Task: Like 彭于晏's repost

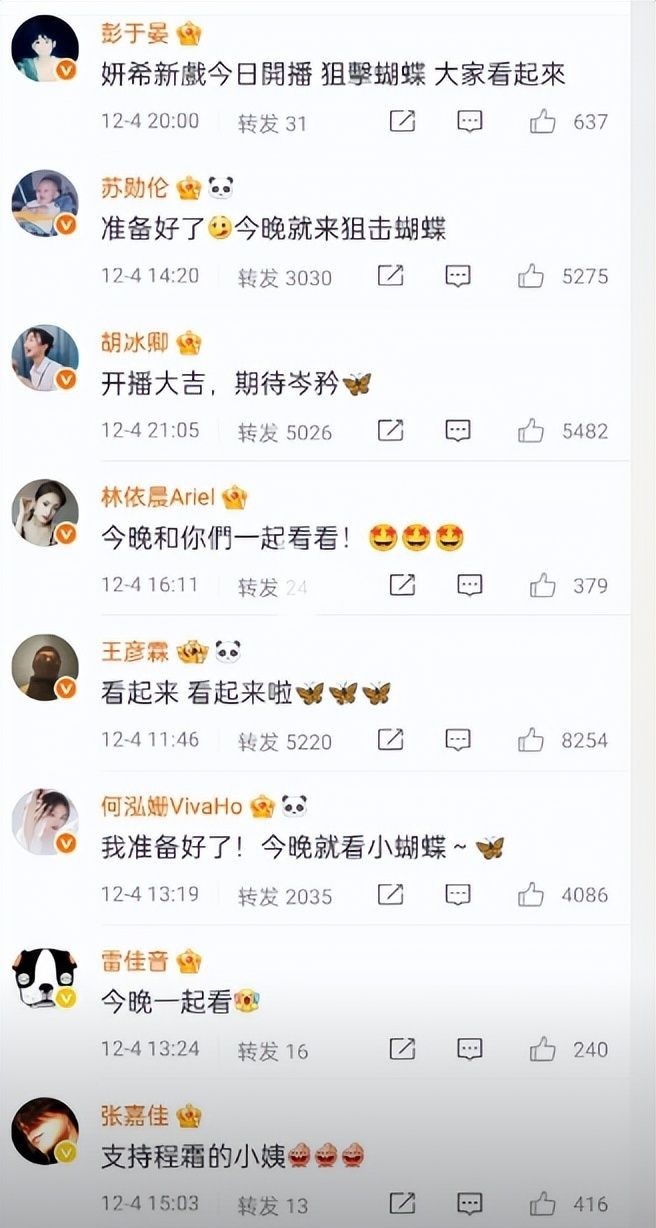Action: coord(543,122)
